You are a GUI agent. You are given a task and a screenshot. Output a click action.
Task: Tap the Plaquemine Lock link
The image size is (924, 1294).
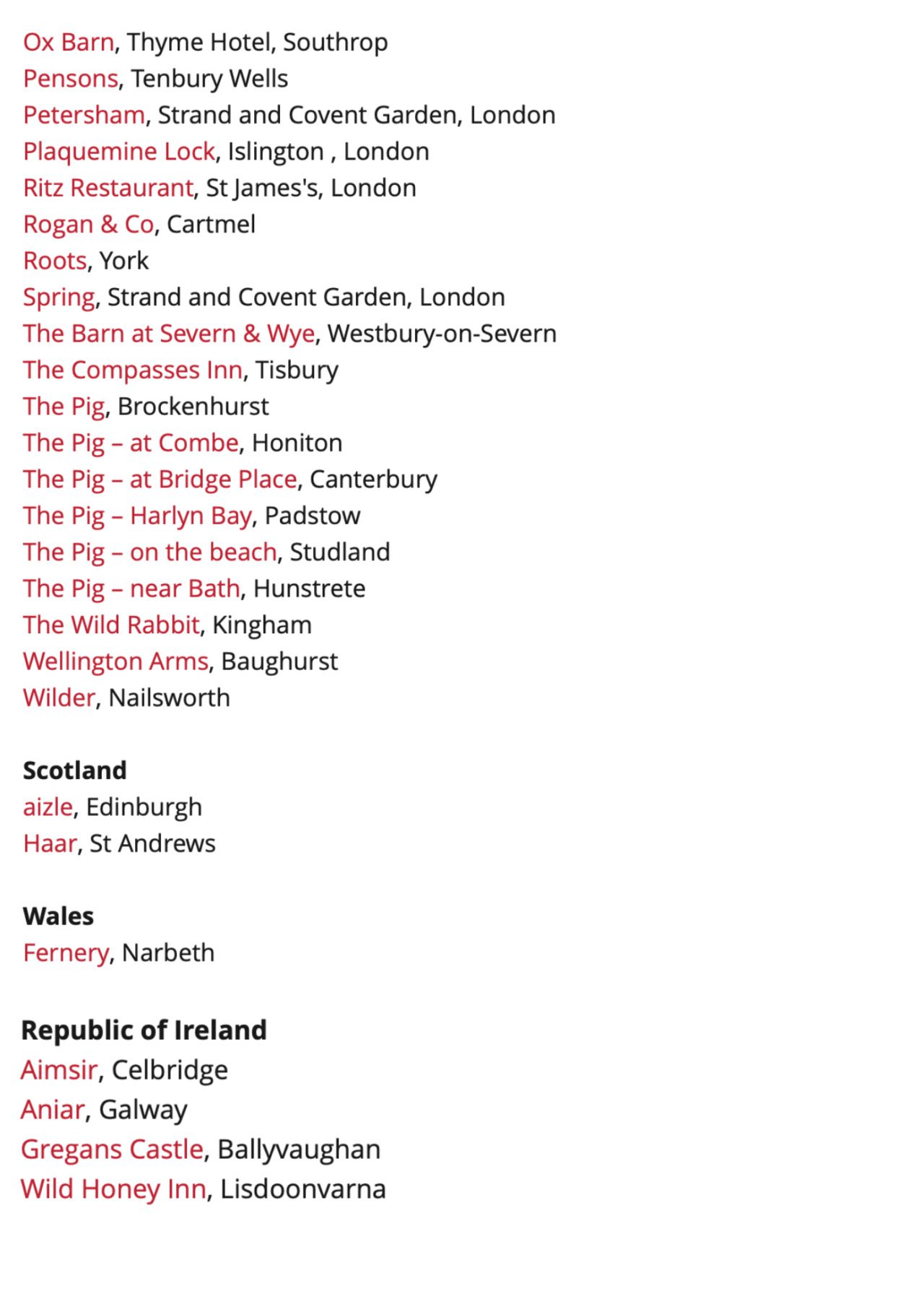point(119,152)
